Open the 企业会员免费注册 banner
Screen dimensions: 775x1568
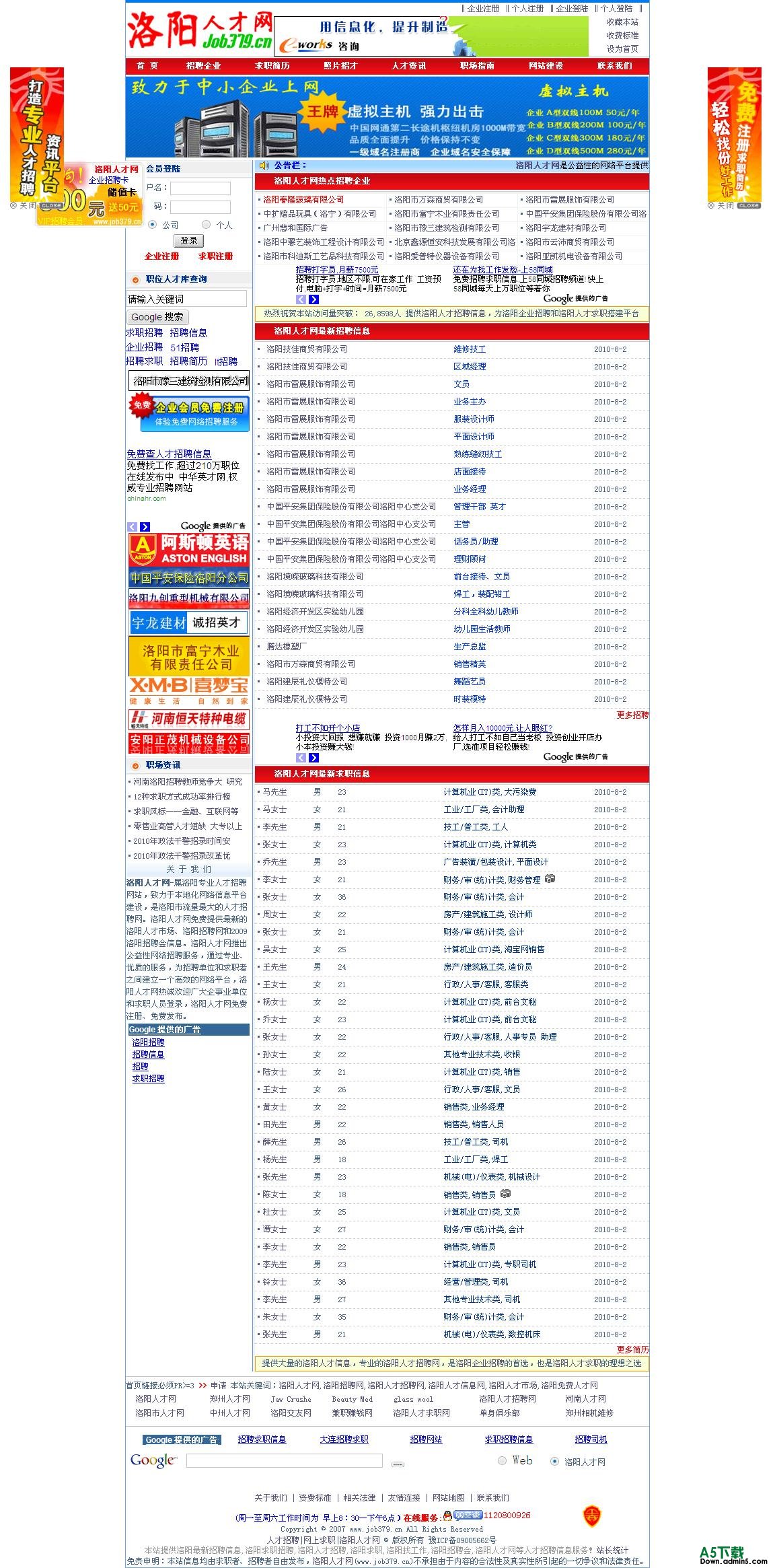click(x=189, y=413)
